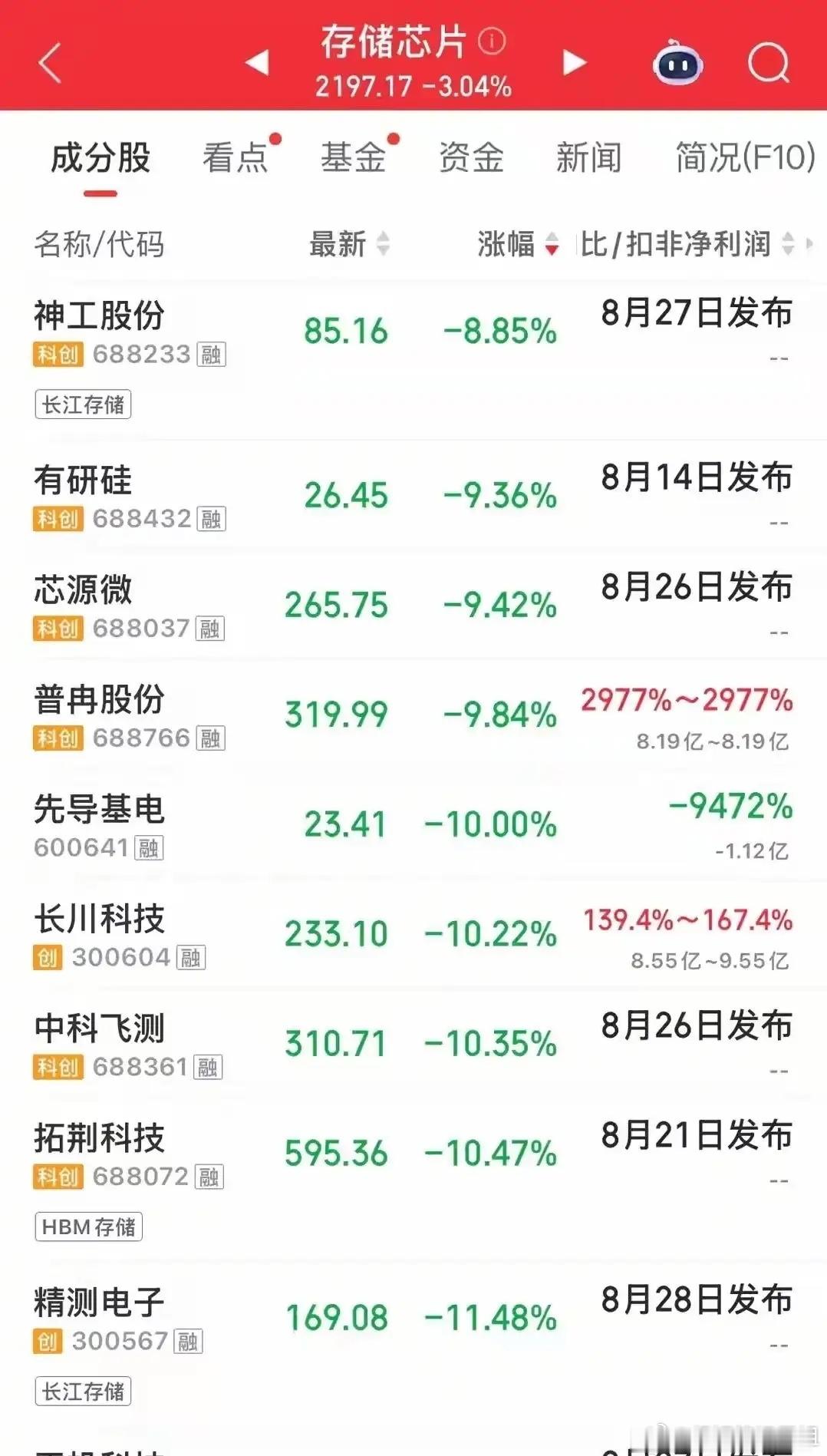Go back using the top-left arrow
The image size is (827, 1456).
tap(50, 63)
